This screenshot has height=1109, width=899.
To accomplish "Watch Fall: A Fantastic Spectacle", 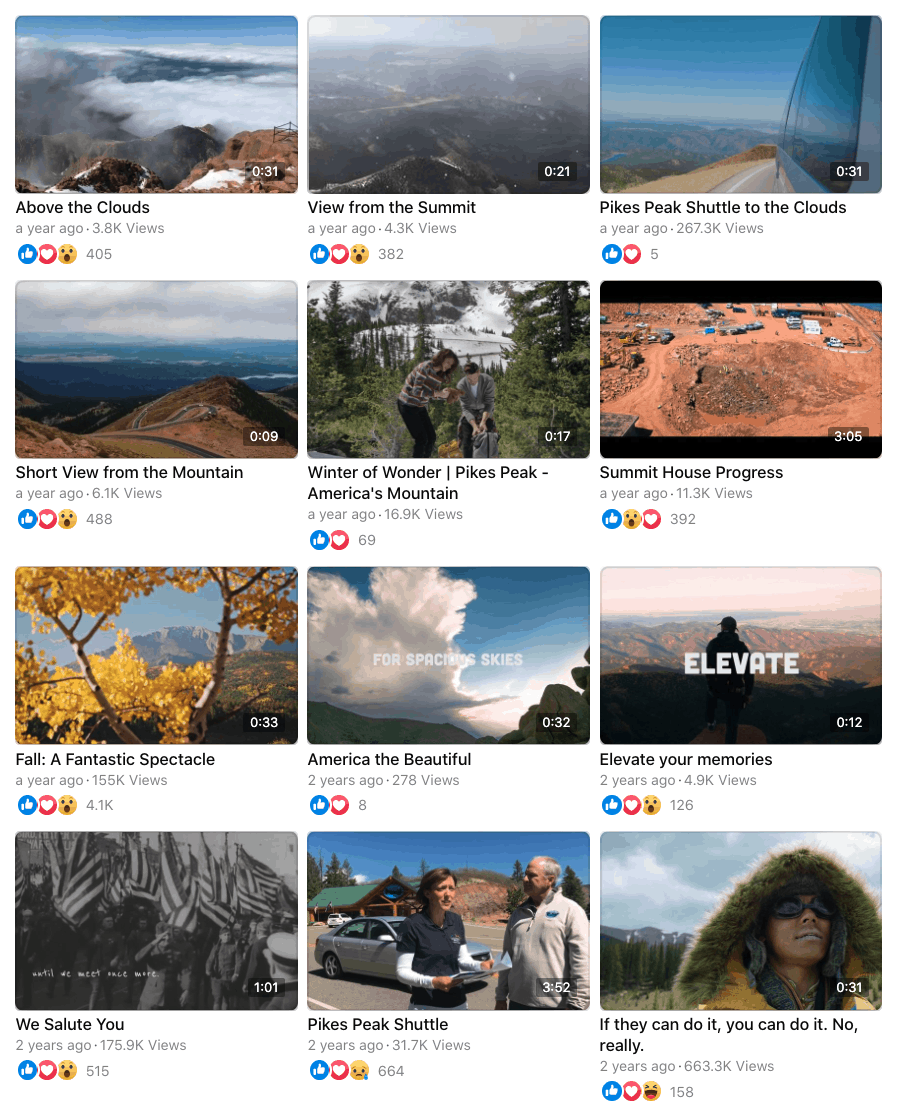I will 156,656.
